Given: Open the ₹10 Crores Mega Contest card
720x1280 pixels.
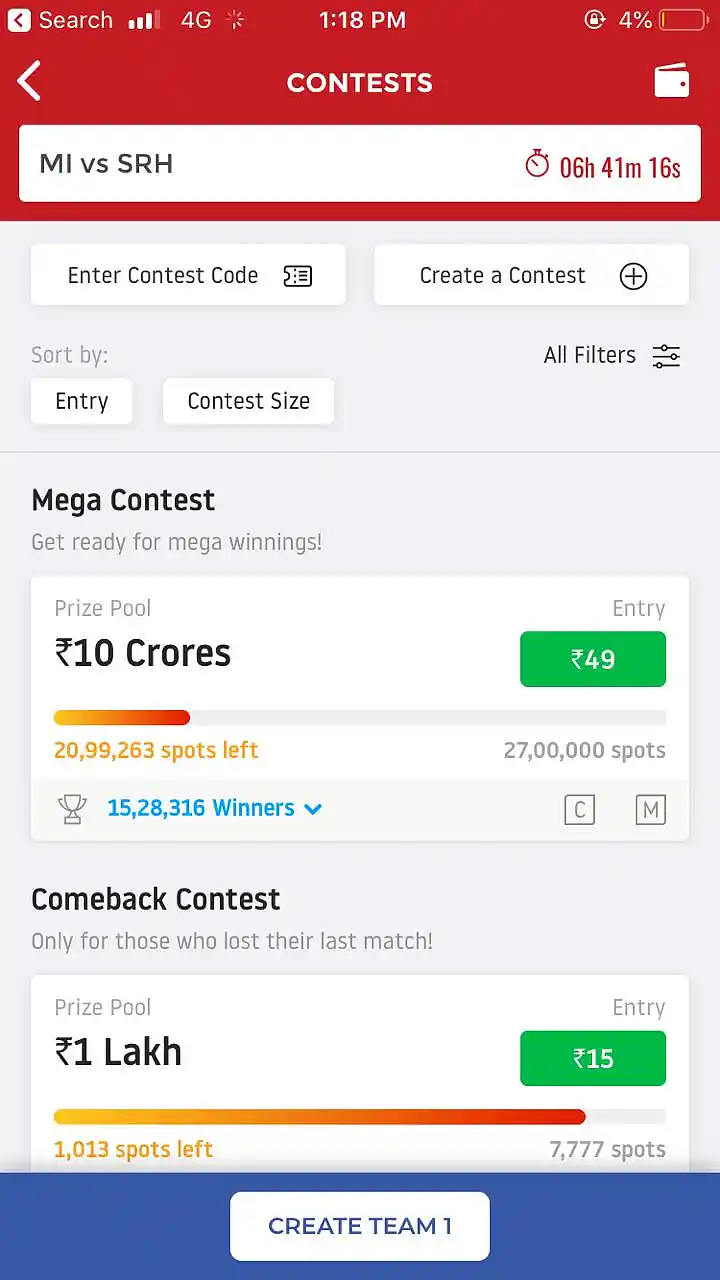Looking at the screenshot, I should click(360, 708).
